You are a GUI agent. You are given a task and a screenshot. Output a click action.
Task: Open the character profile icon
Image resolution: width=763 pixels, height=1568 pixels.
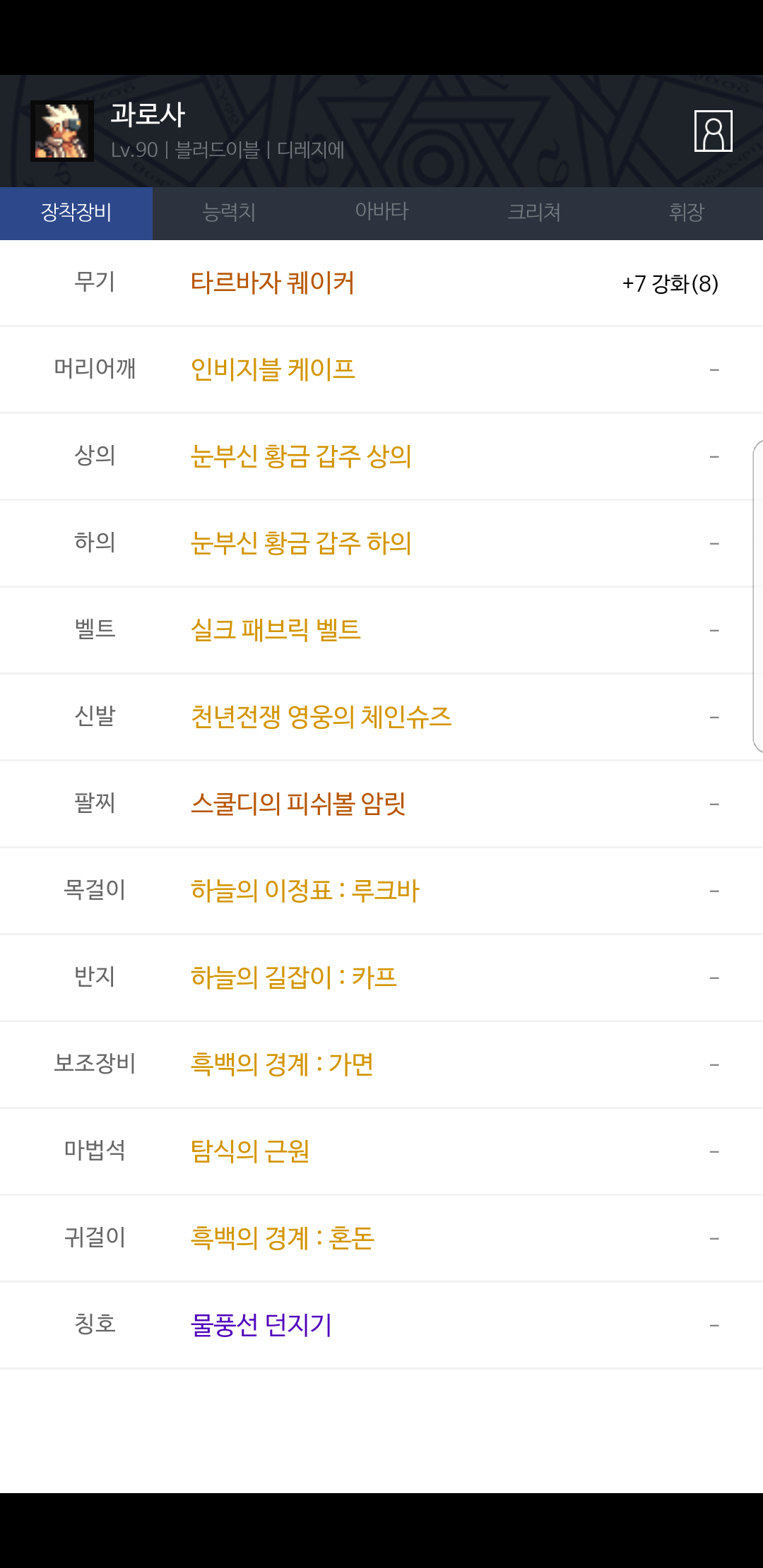[713, 131]
